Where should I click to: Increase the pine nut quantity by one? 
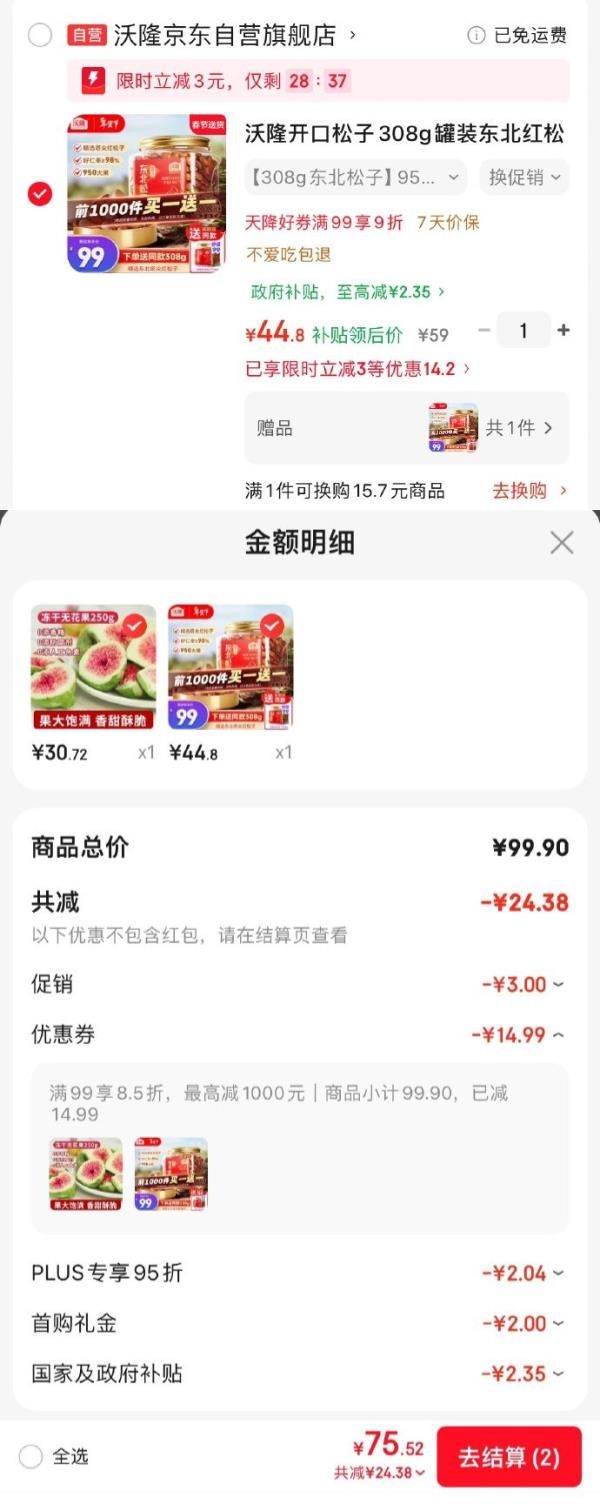click(563, 331)
